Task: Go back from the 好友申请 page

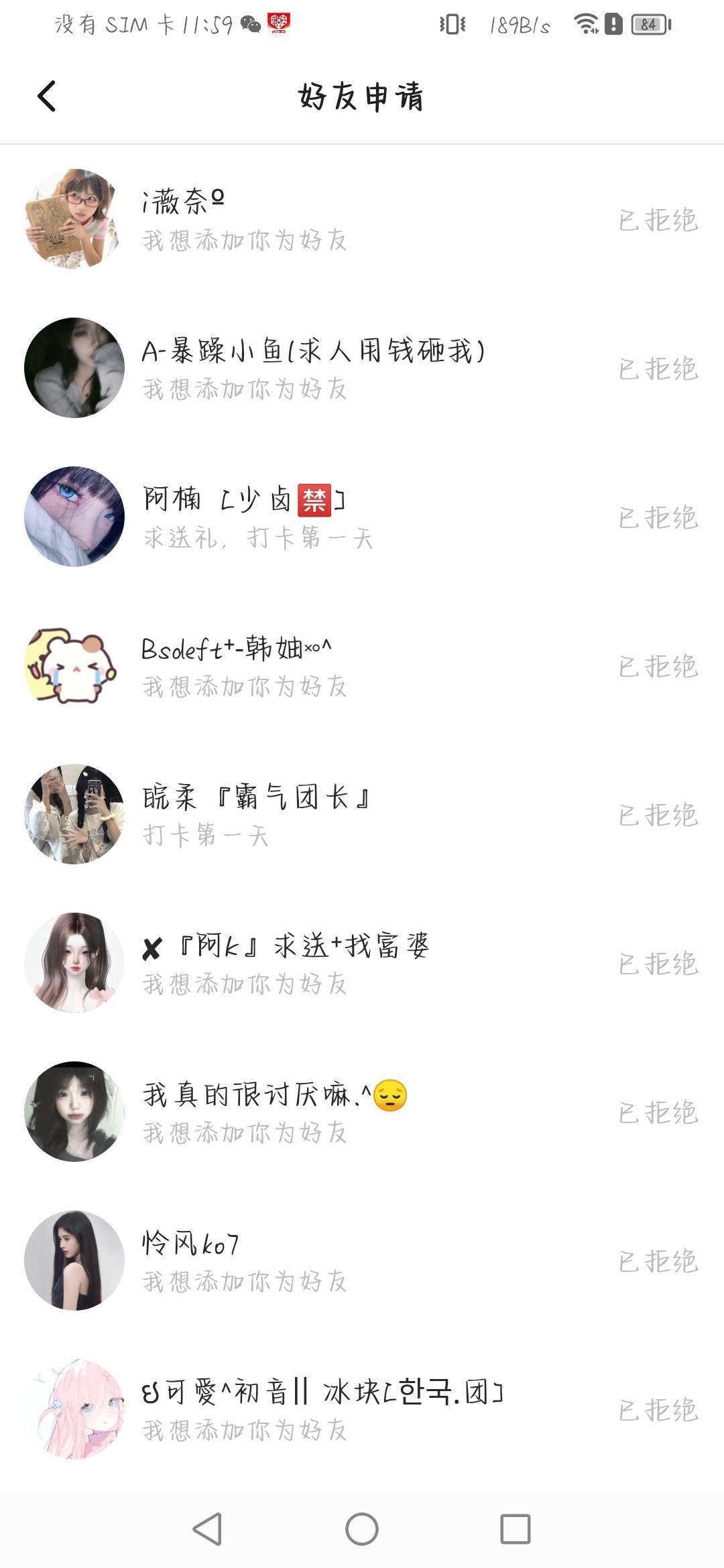Action: click(46, 96)
